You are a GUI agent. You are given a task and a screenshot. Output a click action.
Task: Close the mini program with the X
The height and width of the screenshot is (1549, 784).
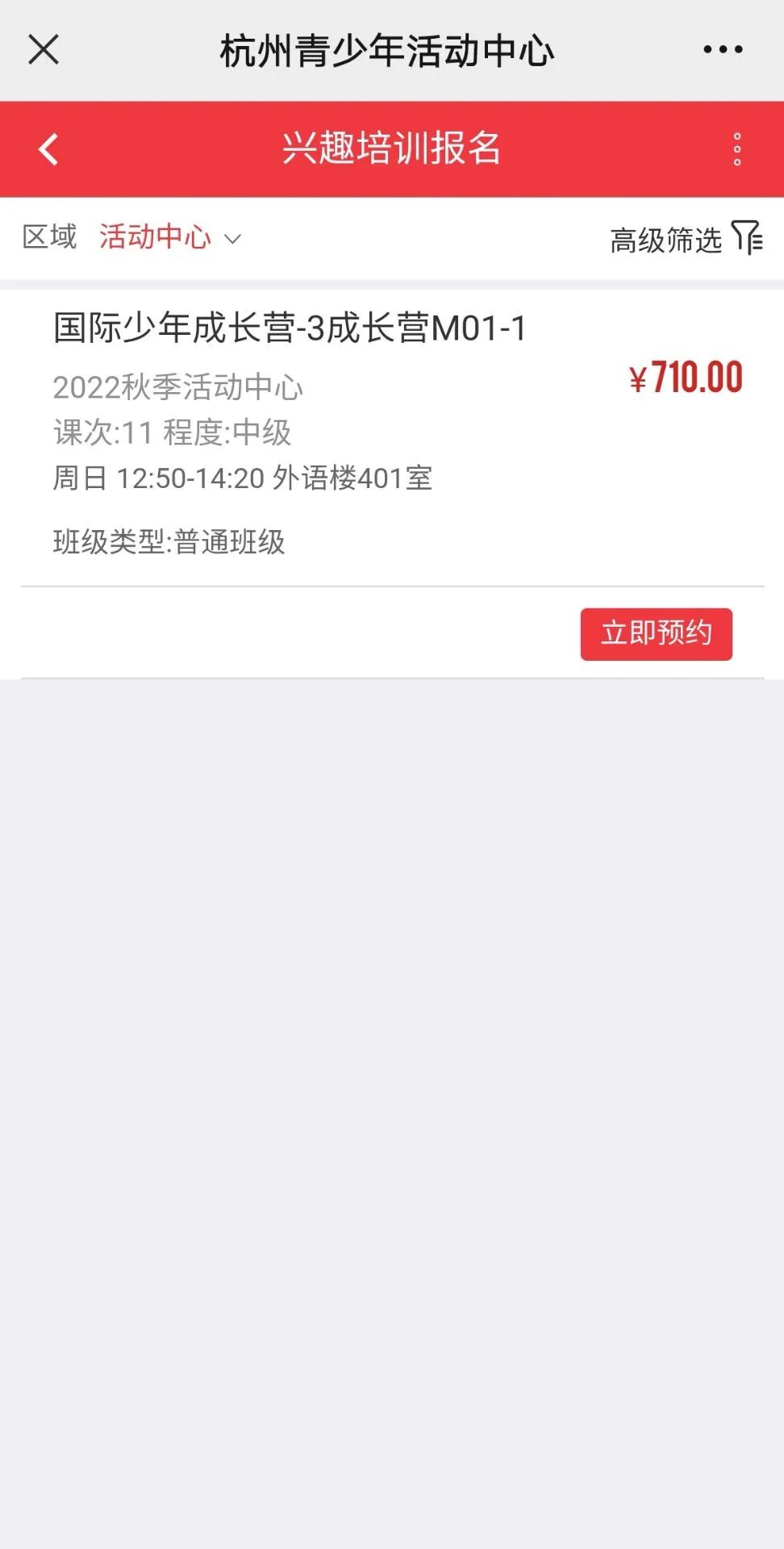point(44,49)
